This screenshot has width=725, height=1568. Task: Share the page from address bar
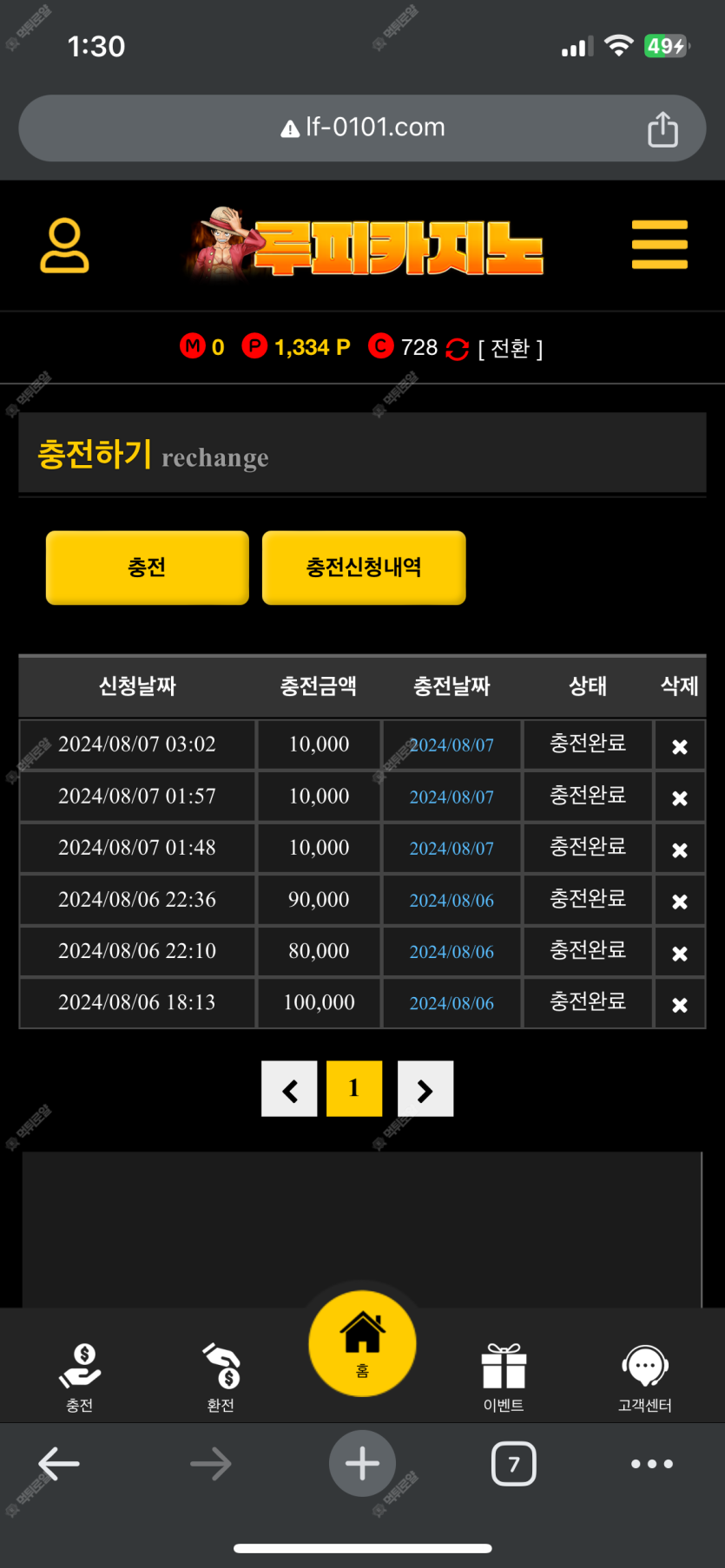pos(662,129)
